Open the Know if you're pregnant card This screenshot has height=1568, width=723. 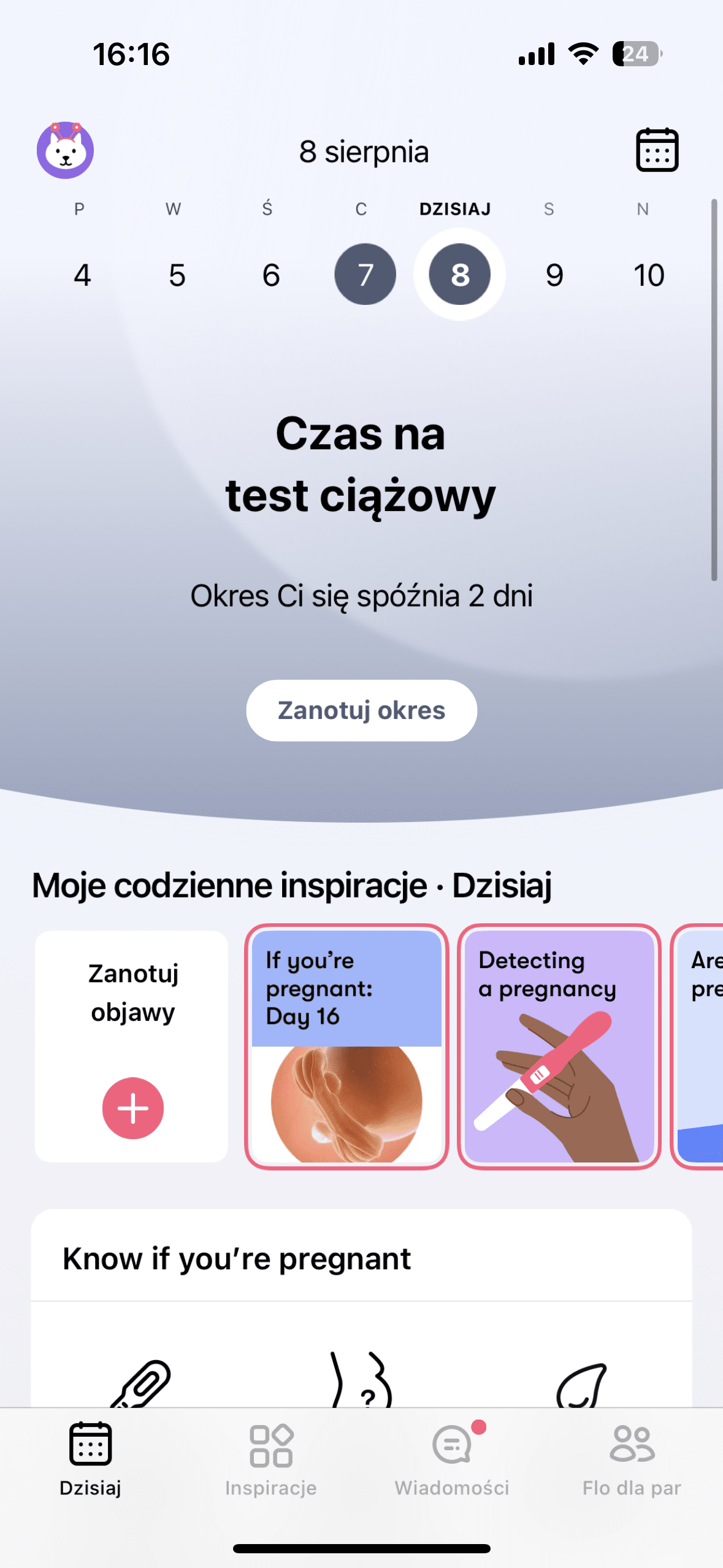tap(361, 1258)
